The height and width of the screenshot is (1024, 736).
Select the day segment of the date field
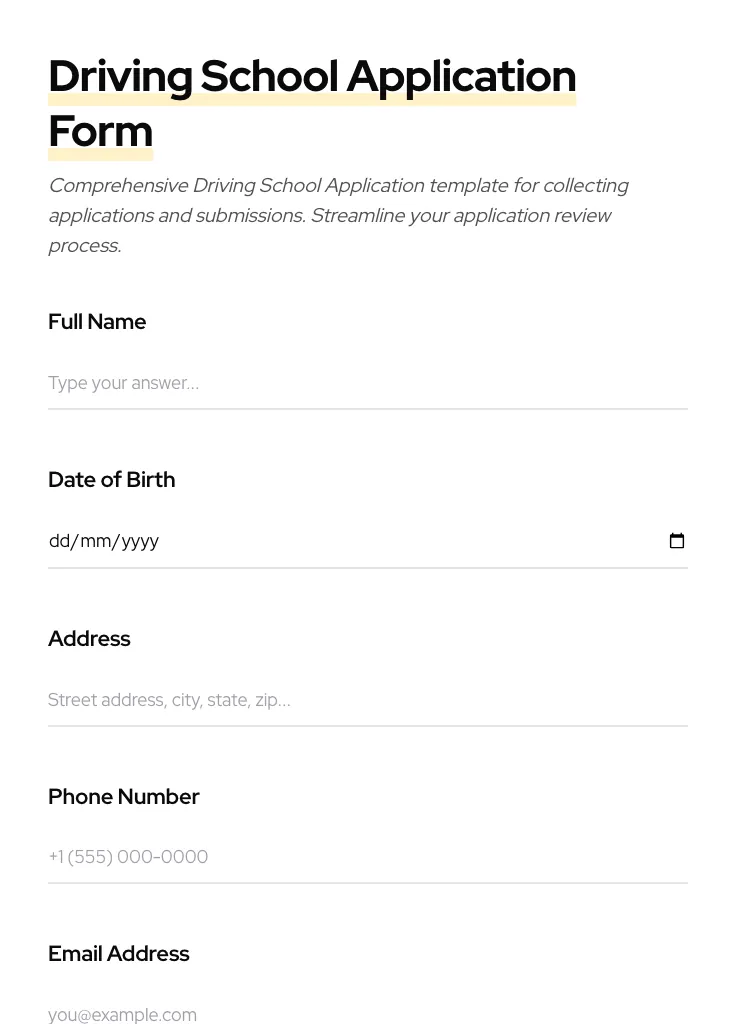[58, 541]
